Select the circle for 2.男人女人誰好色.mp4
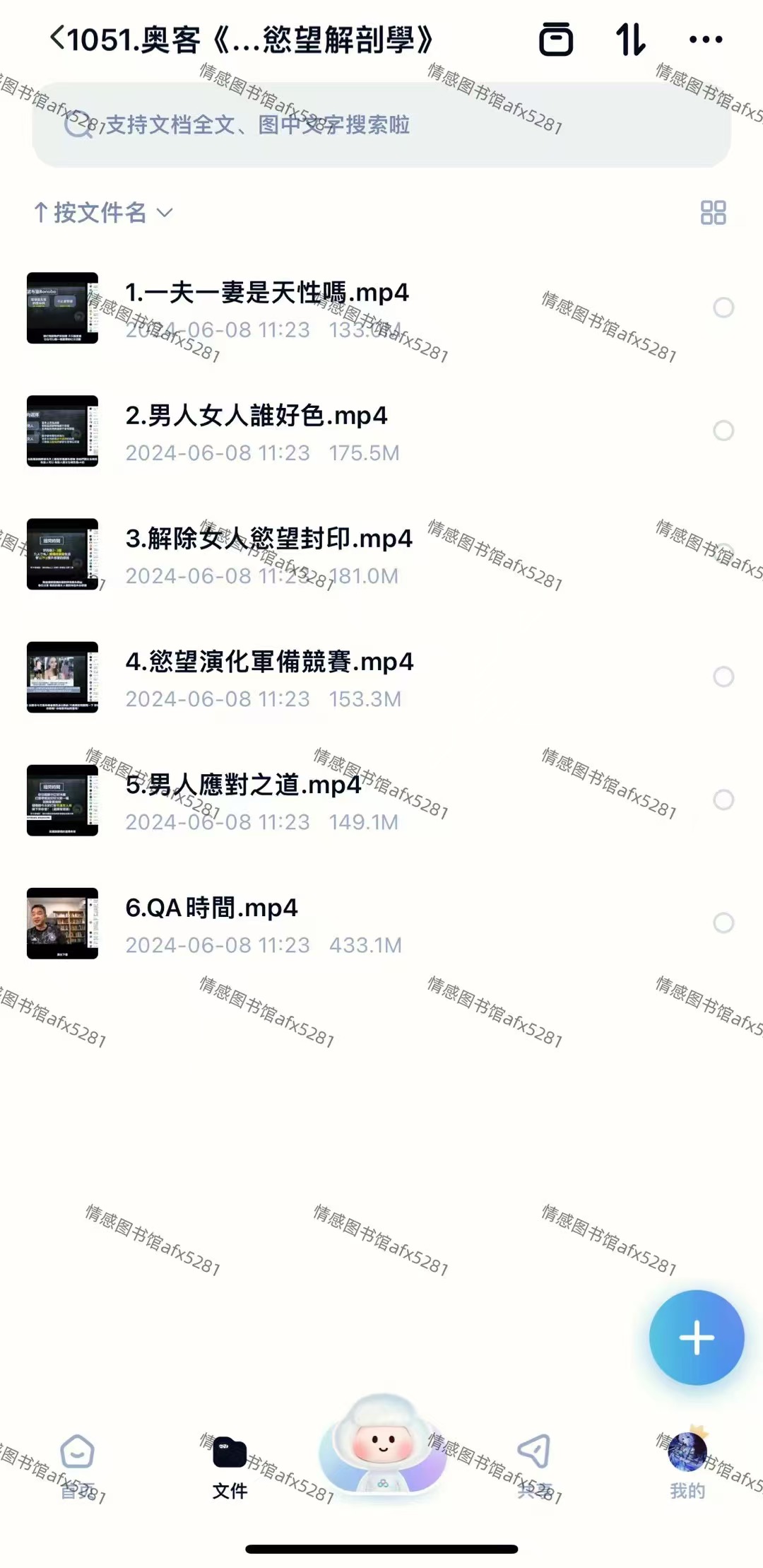The image size is (763, 1568). [723, 431]
